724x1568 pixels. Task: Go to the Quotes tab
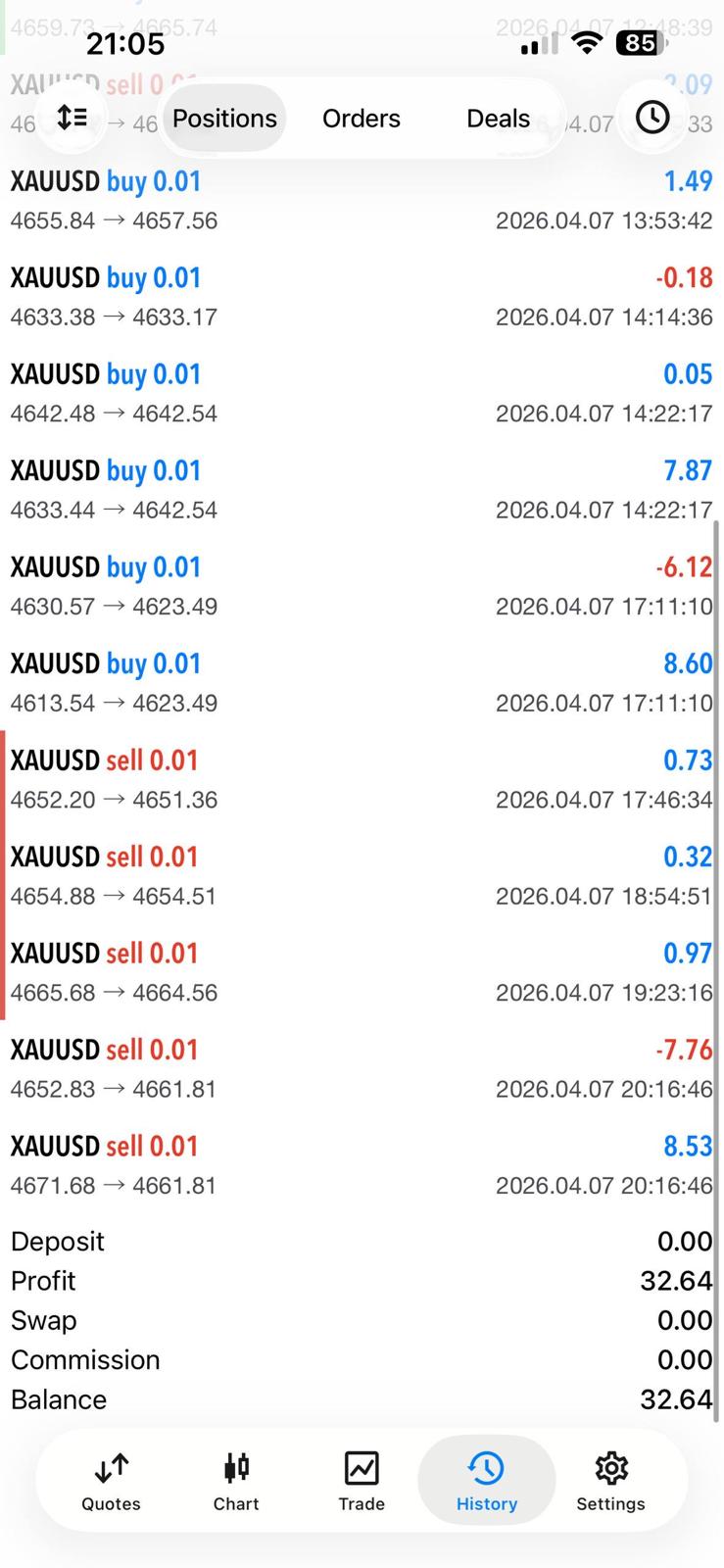pyautogui.click(x=111, y=1480)
